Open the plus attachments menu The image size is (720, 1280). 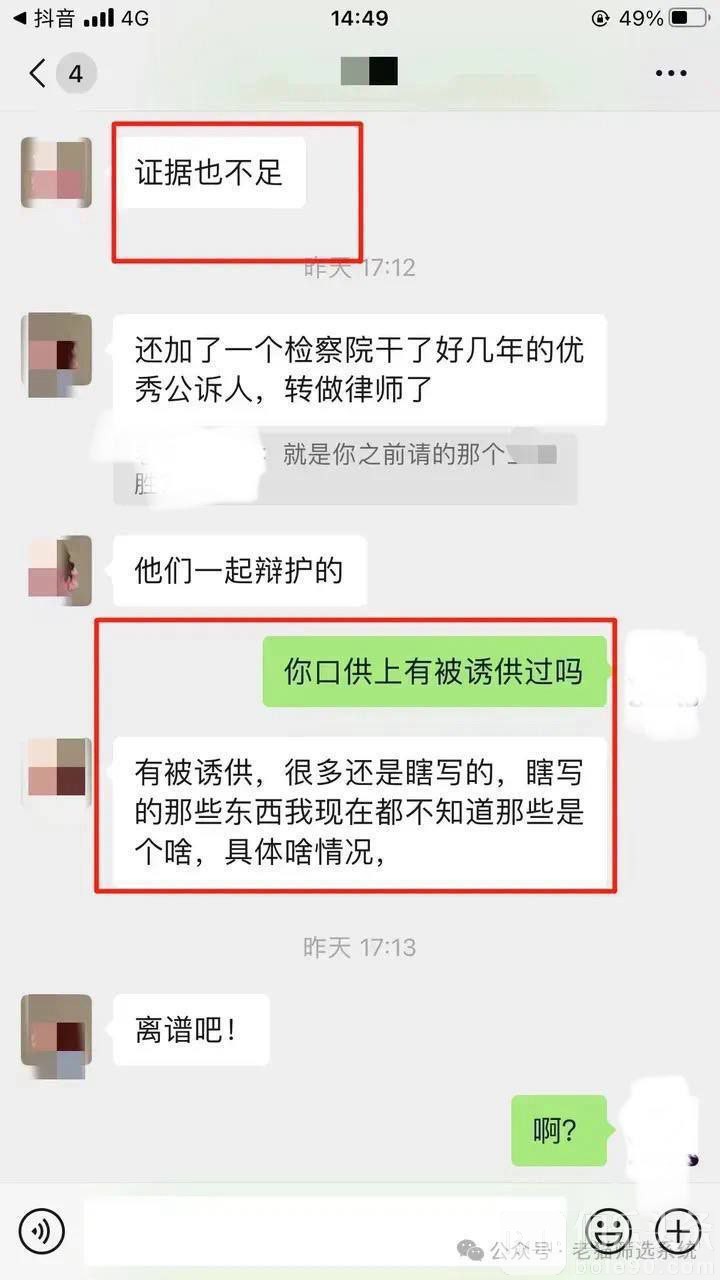680,1229
